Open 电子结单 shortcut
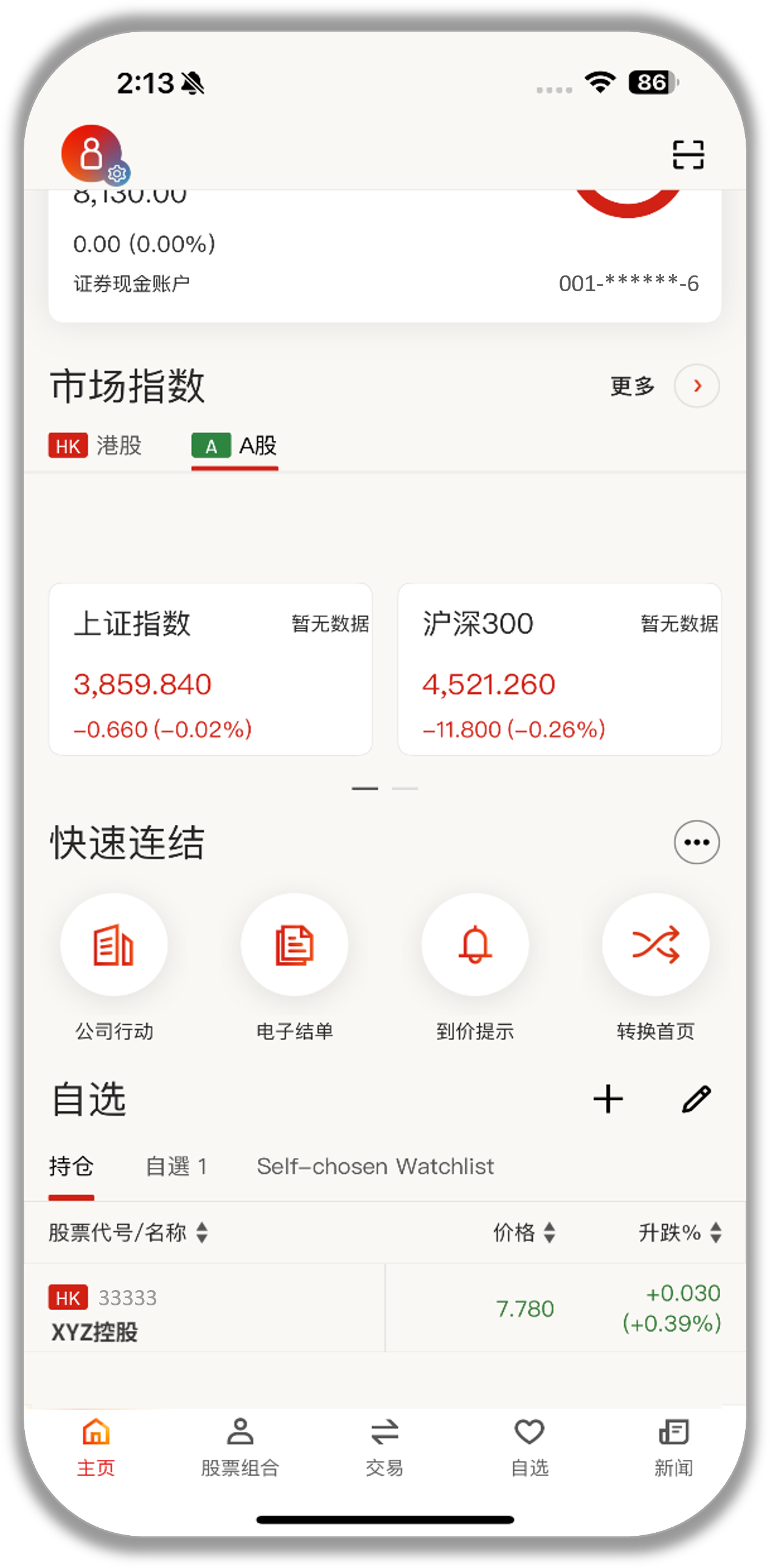The height and width of the screenshot is (1568, 770). coord(294,945)
